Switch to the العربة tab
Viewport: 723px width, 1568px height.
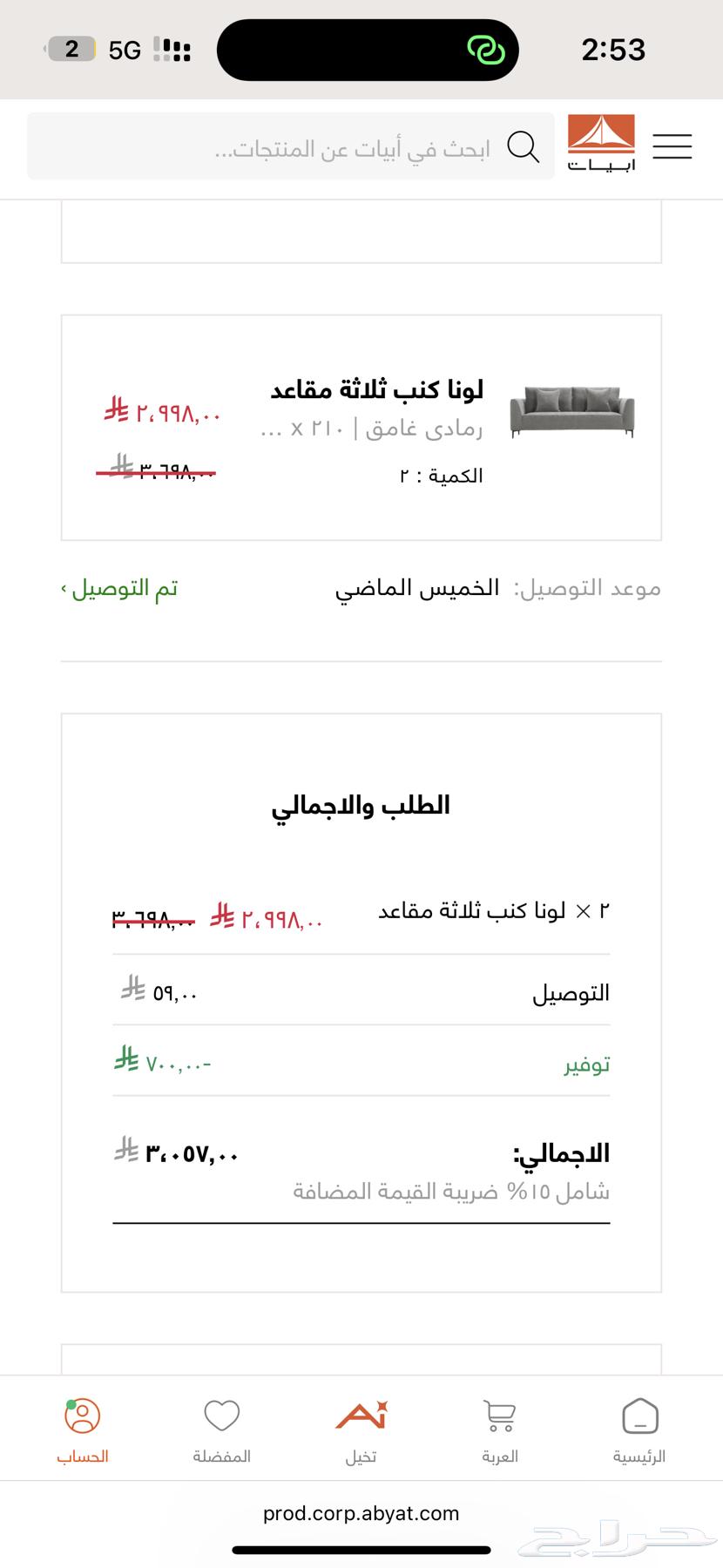[498, 1429]
